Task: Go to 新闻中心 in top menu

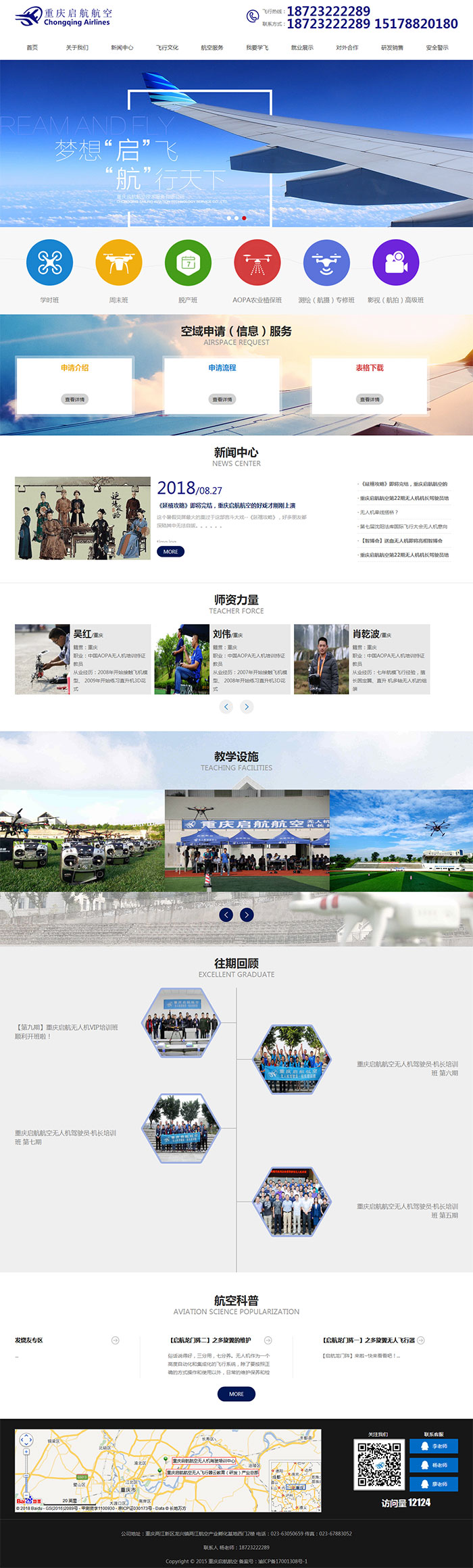Action: click(x=122, y=47)
